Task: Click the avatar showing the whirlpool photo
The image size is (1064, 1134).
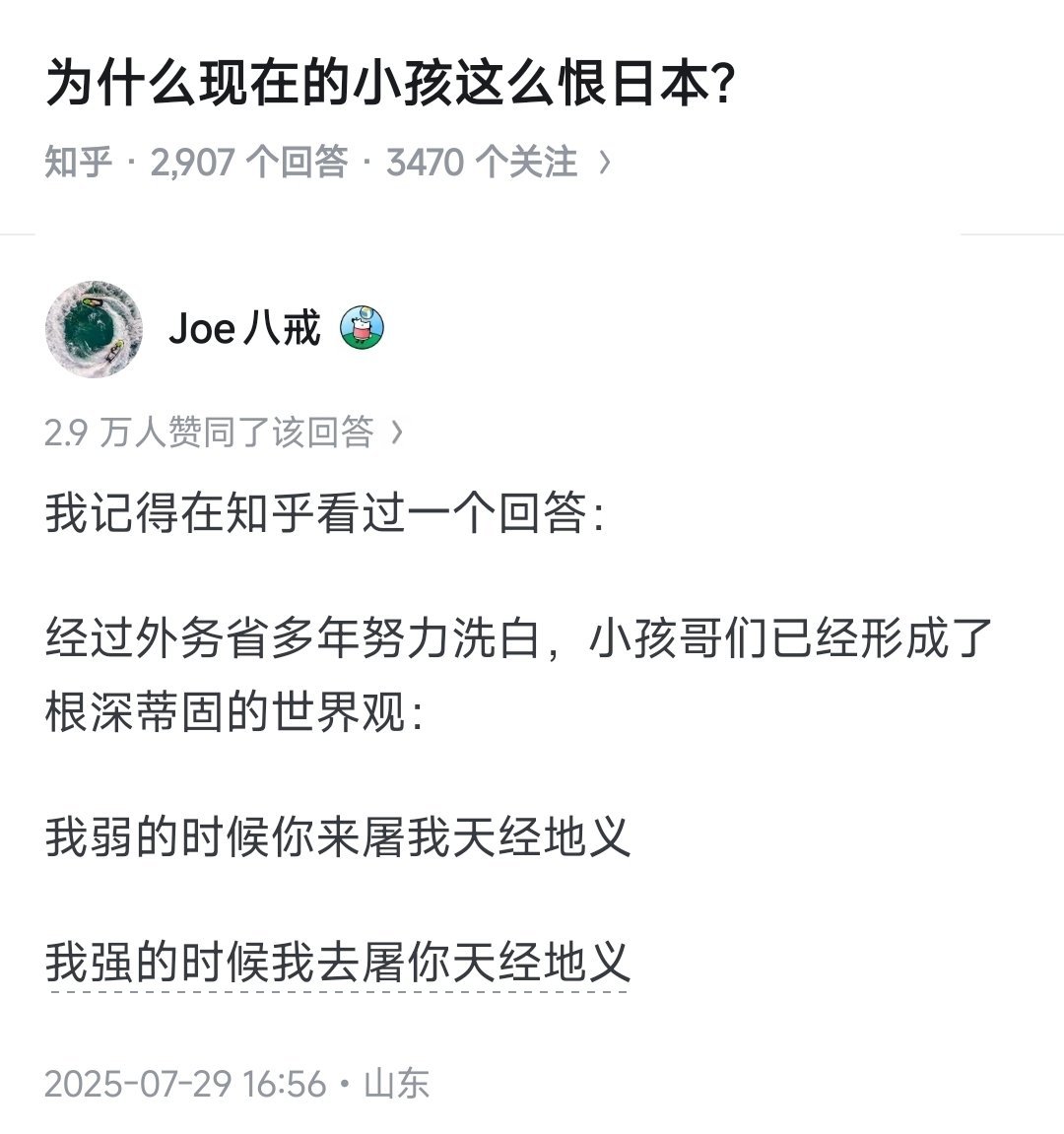Action: [96, 330]
